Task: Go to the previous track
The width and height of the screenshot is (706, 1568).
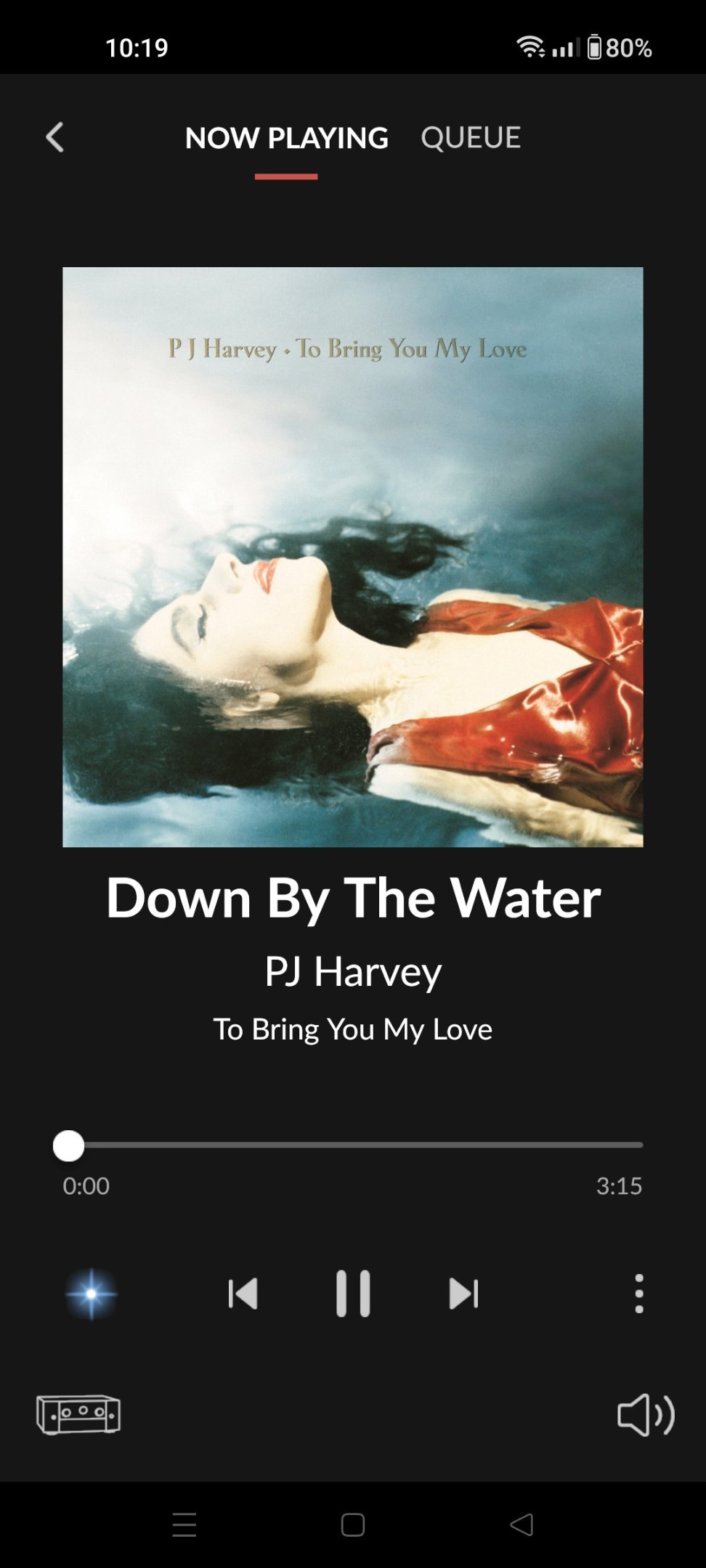Action: pos(243,1293)
